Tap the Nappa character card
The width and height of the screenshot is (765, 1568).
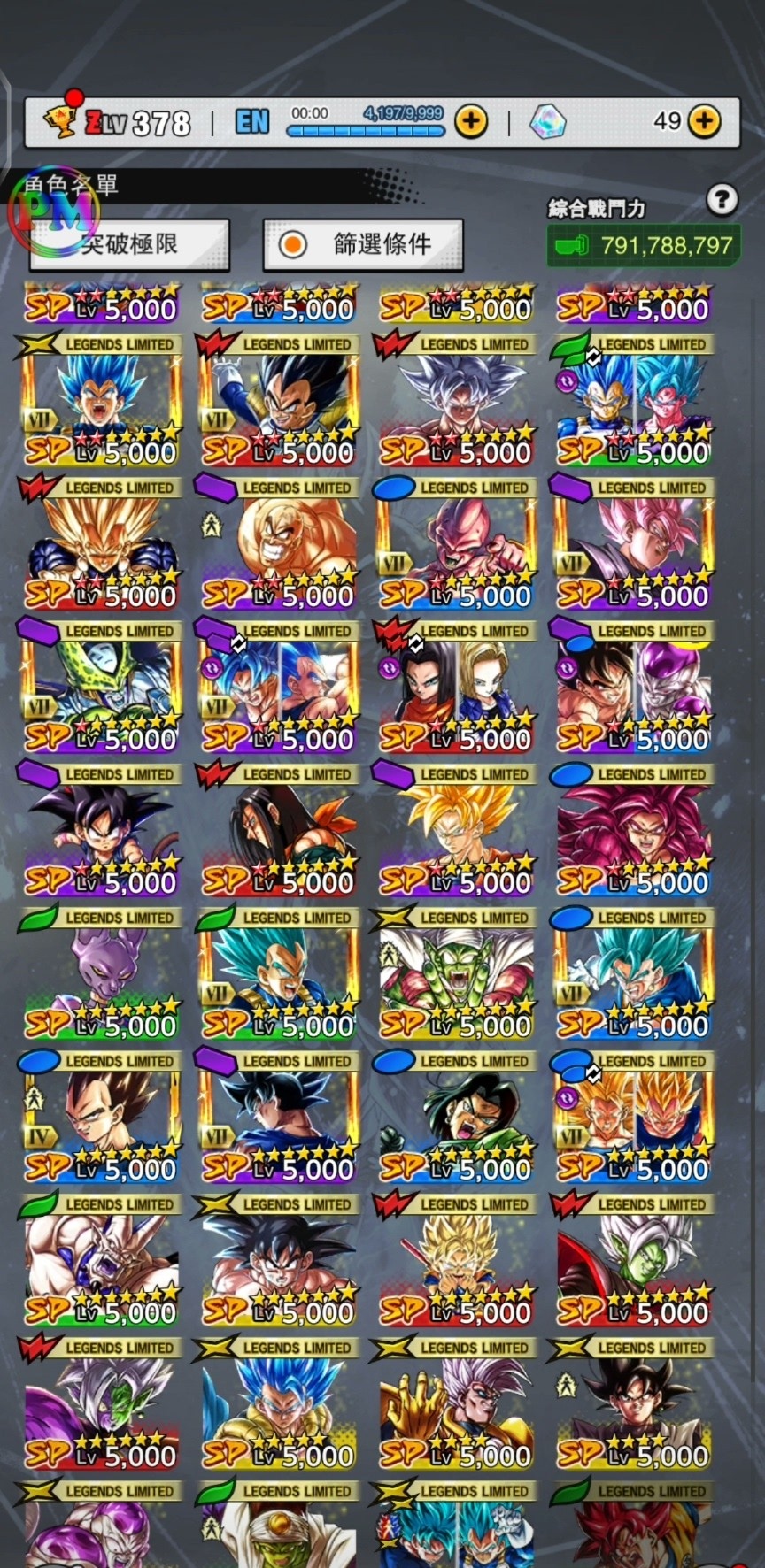(x=279, y=542)
